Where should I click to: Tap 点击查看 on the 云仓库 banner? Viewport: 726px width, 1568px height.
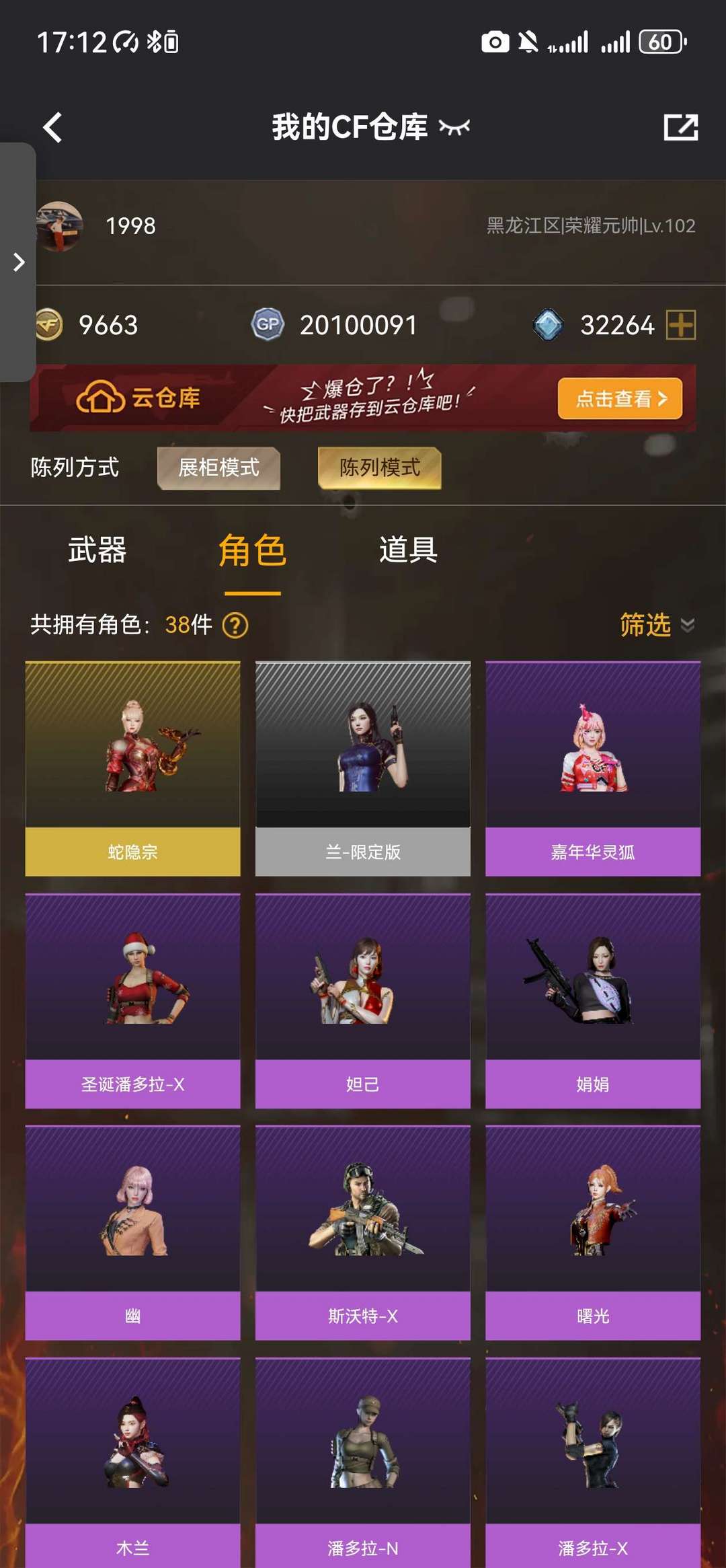pyautogui.click(x=619, y=399)
